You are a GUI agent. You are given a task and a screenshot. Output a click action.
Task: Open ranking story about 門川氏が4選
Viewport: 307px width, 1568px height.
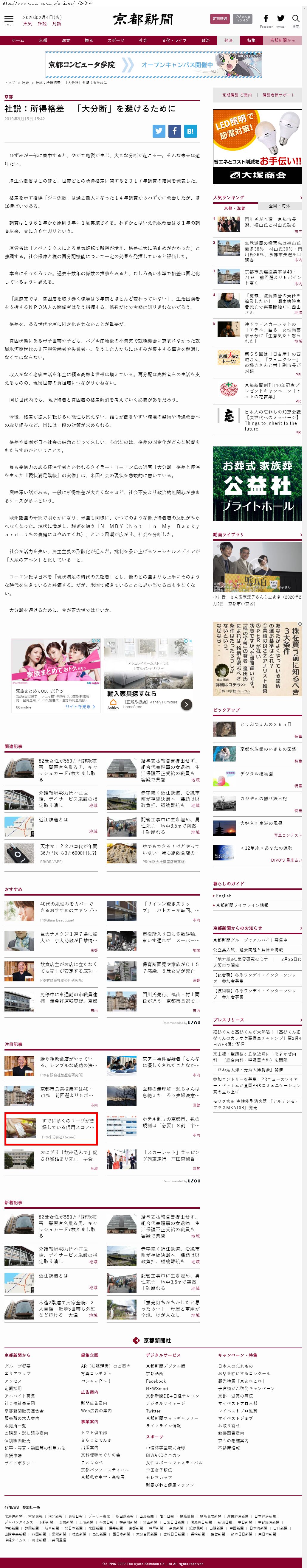coord(270,222)
